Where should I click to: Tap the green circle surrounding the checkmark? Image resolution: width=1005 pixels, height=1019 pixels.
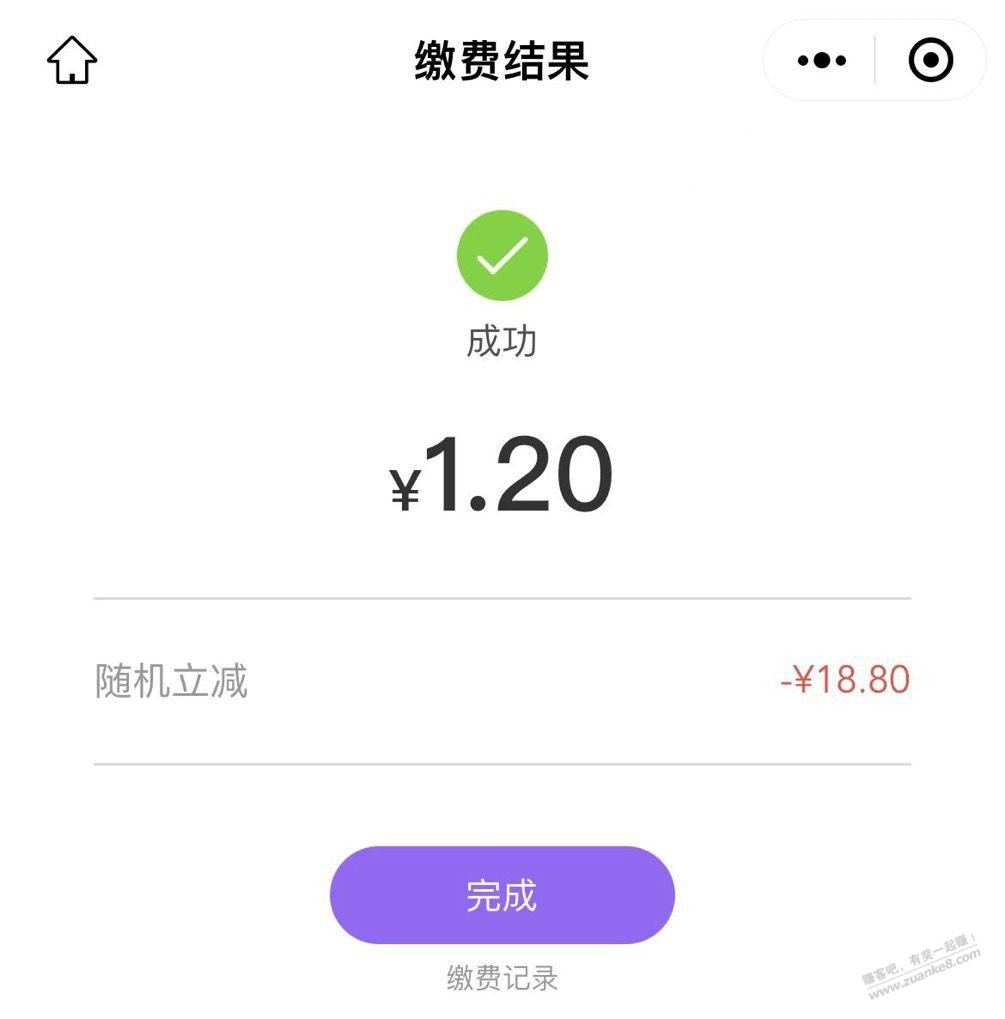click(x=503, y=256)
